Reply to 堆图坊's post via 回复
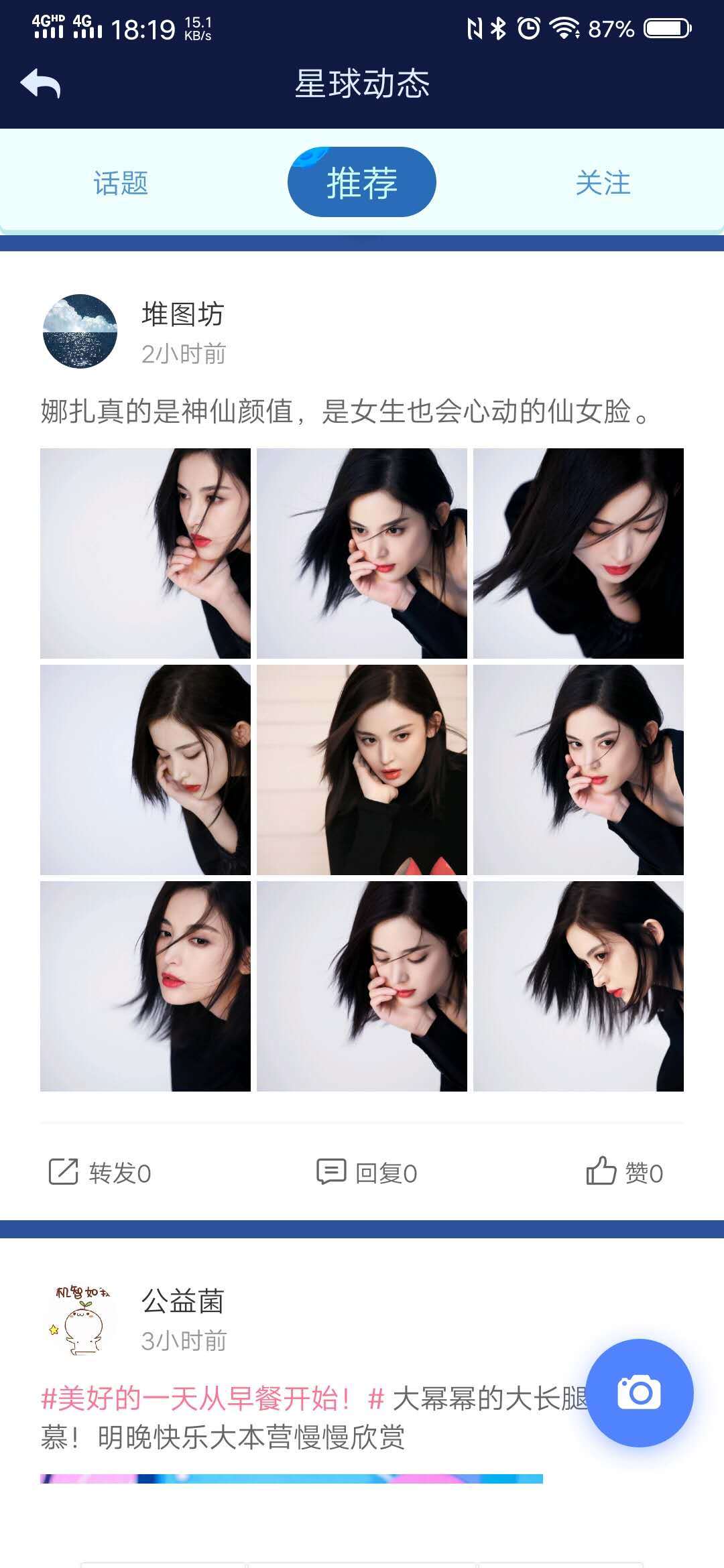Image resolution: width=724 pixels, height=1568 pixels. coord(367,1173)
